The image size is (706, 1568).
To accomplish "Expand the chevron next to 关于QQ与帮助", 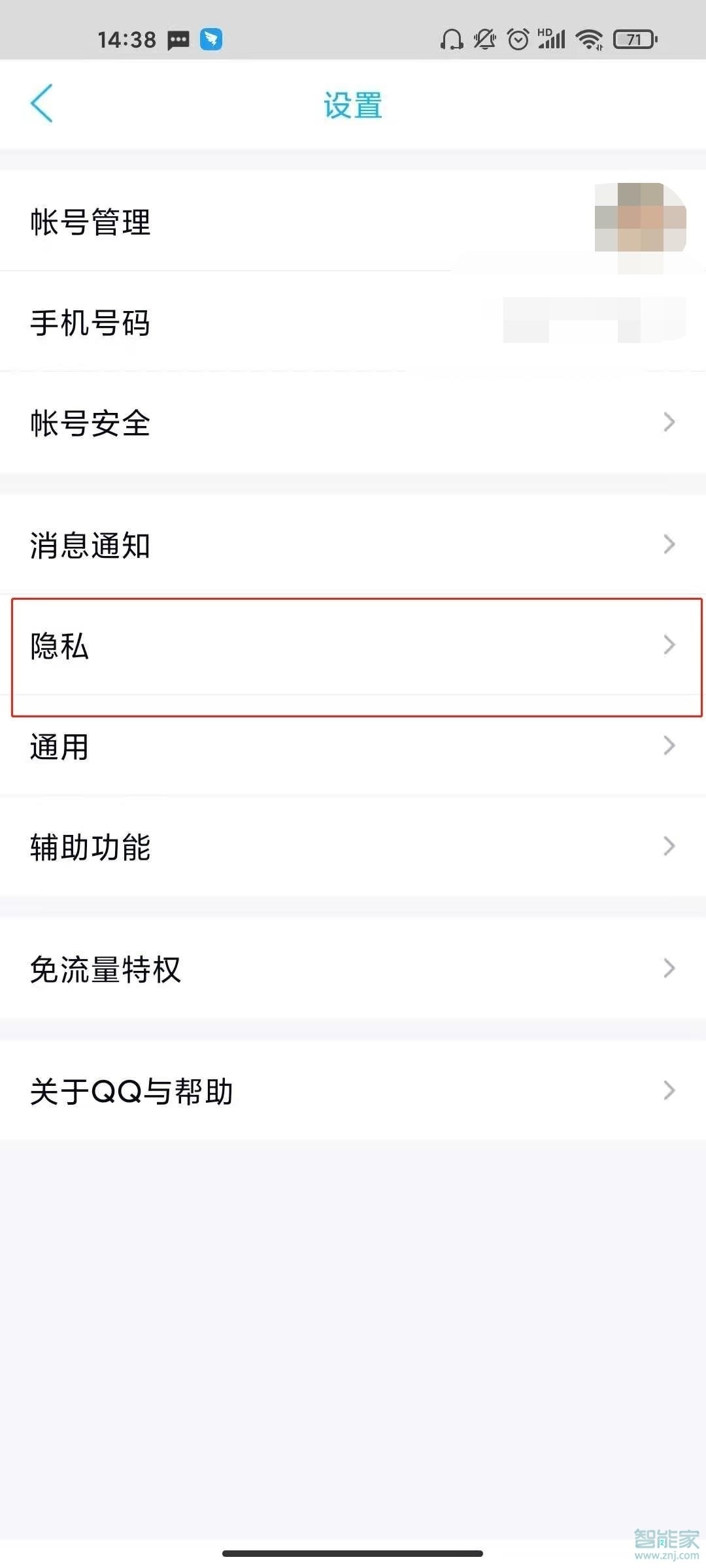I will (669, 1090).
